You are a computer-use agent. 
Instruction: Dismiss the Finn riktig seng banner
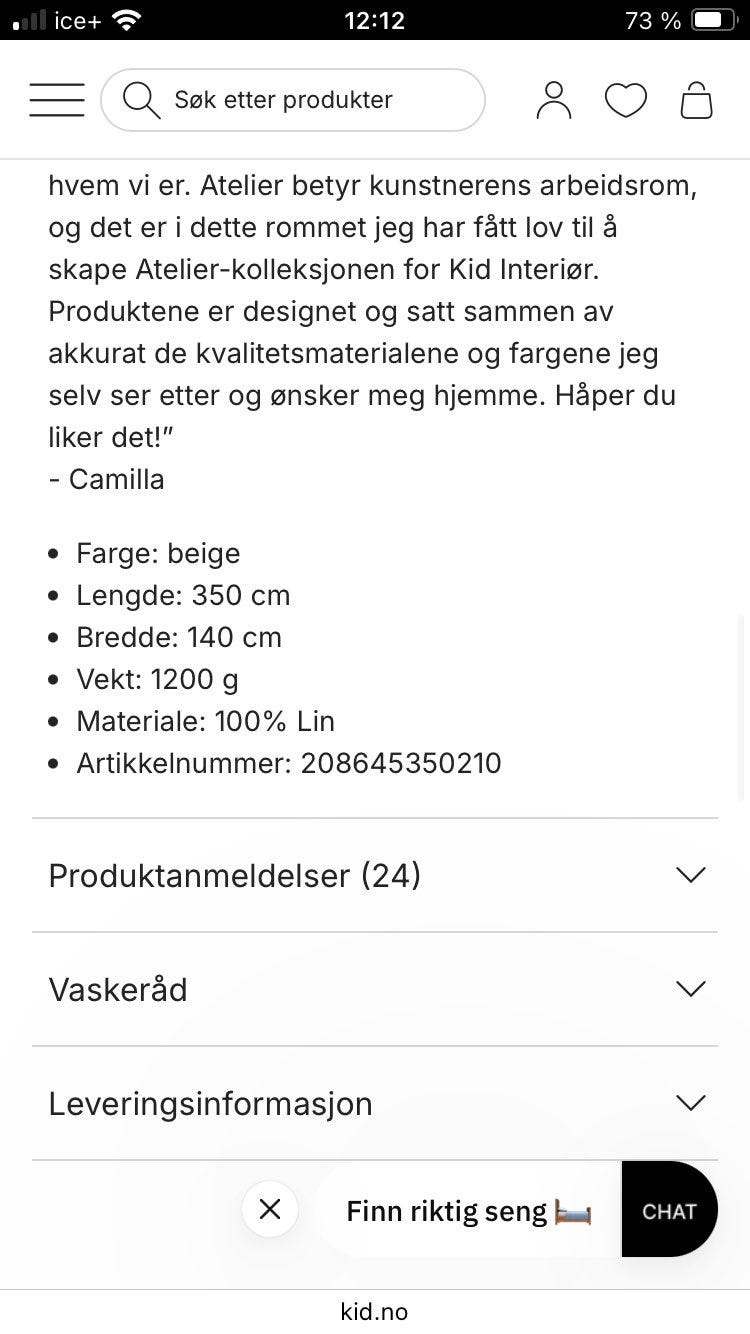[269, 1209]
